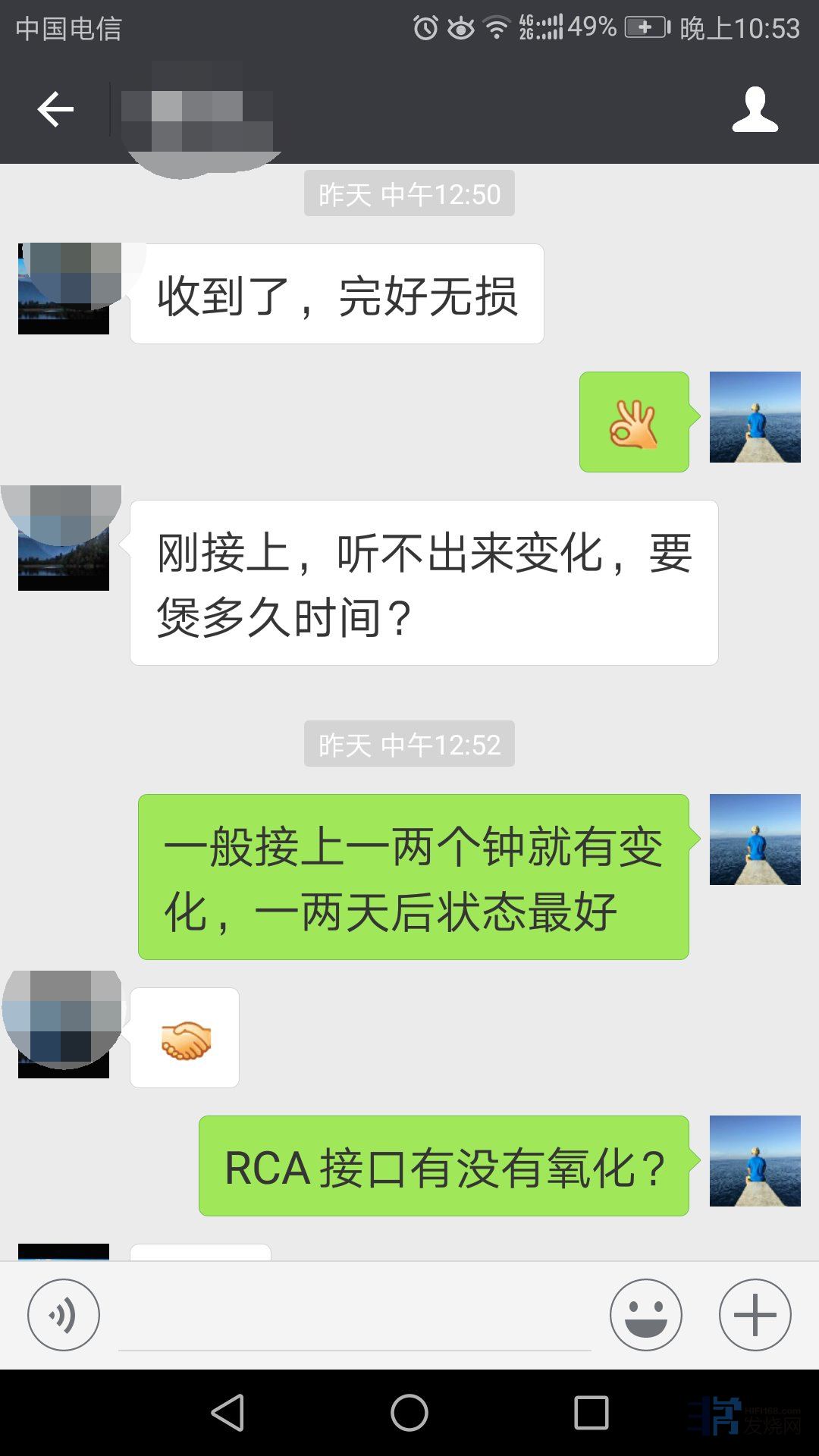Open the plus attachments menu
The width and height of the screenshot is (819, 1456).
pos(755,1314)
